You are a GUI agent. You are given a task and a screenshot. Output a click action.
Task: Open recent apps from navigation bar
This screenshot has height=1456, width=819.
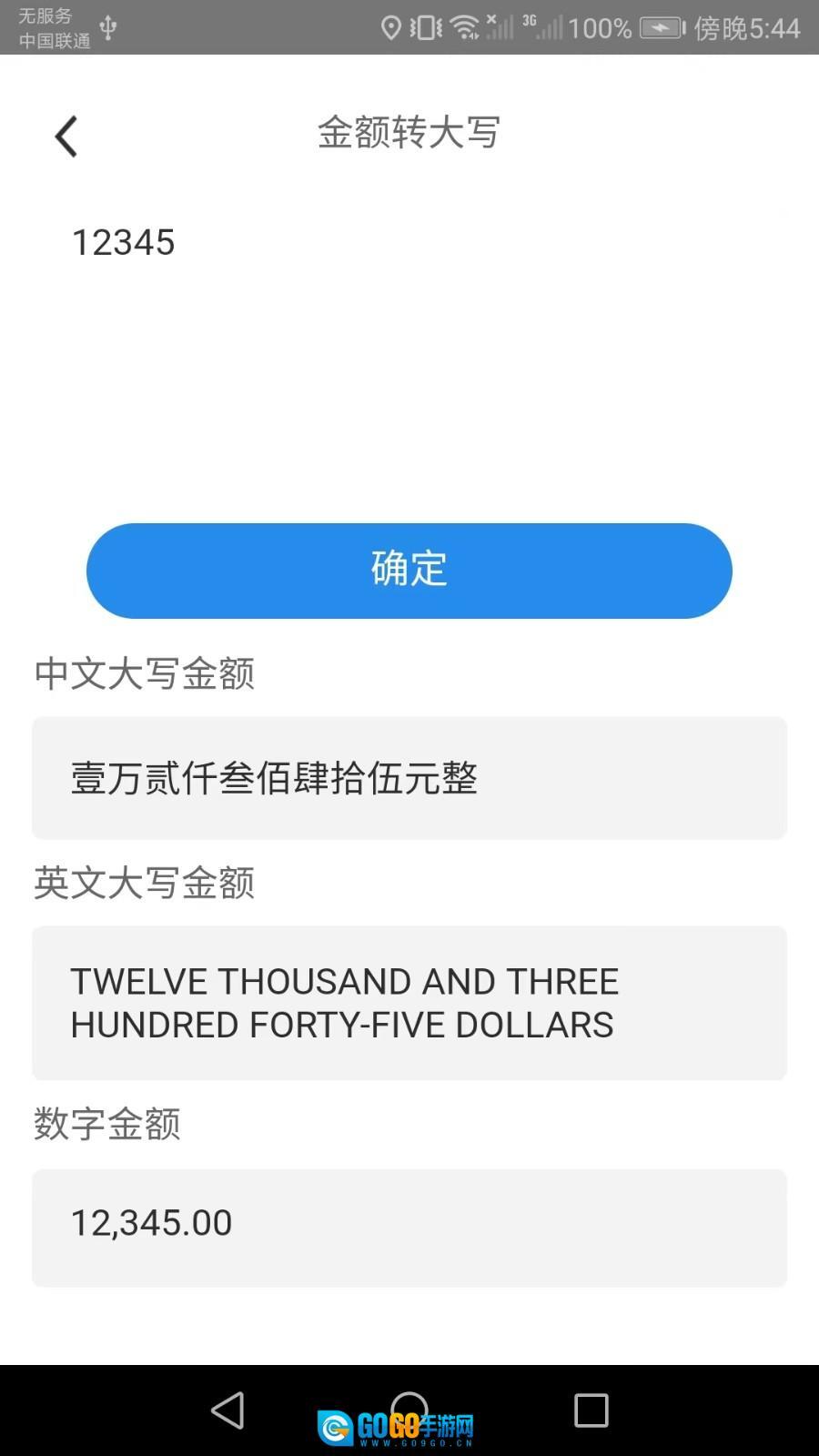click(591, 1410)
